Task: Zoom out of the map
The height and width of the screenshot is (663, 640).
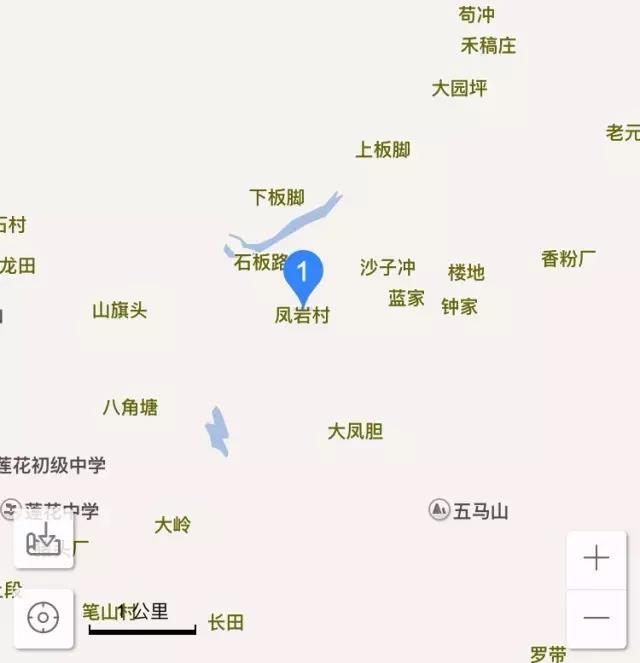Action: click(x=596, y=618)
